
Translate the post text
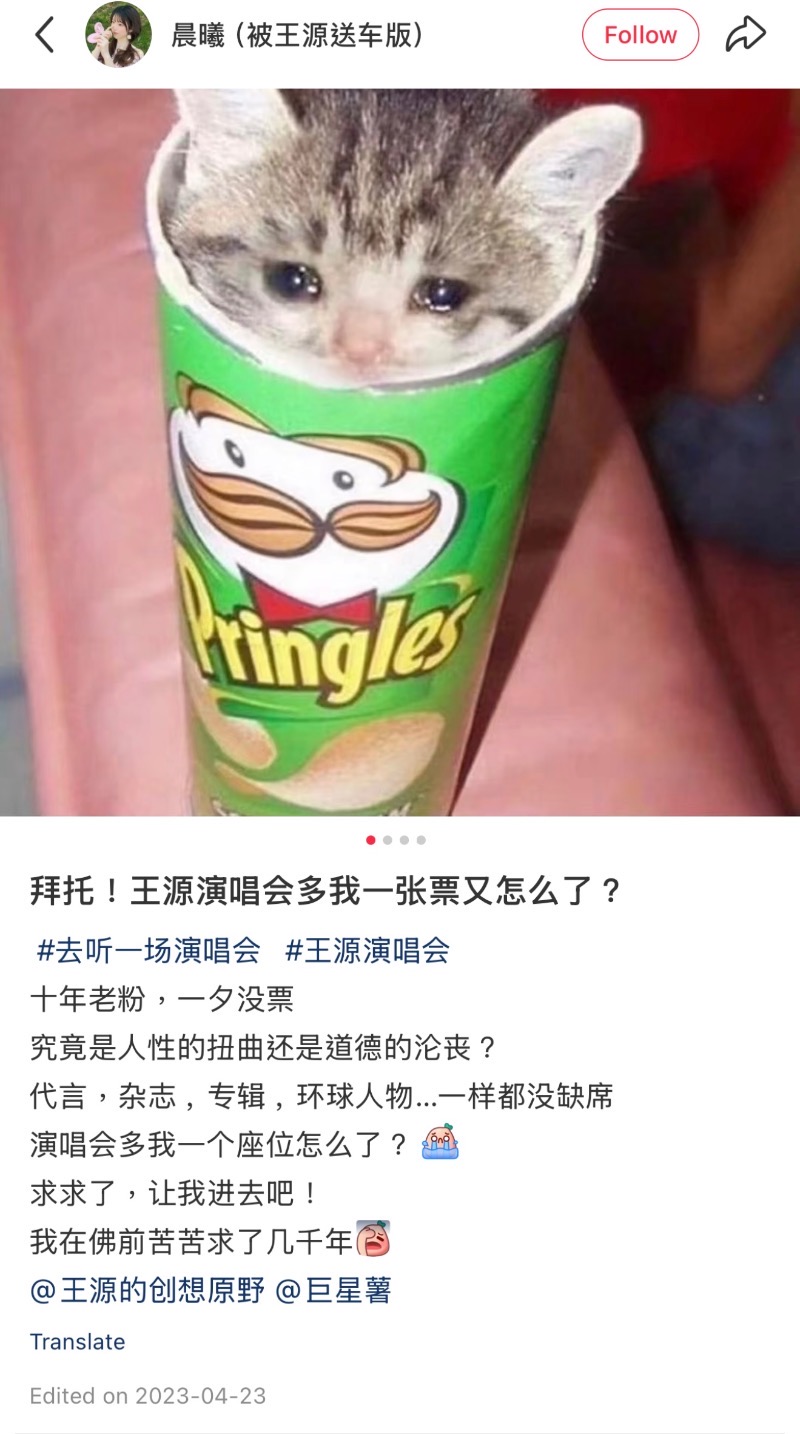click(x=77, y=1342)
